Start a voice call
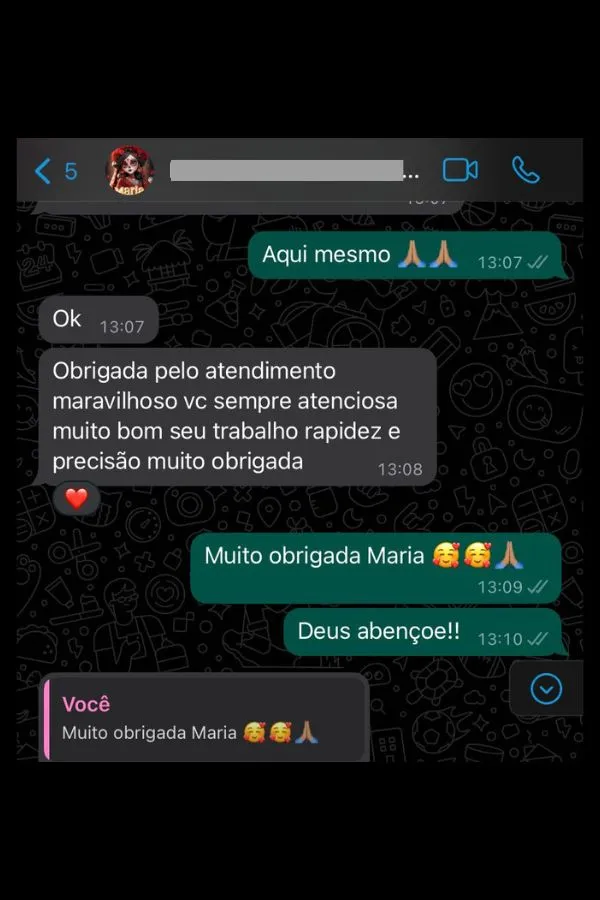Screen dimensions: 600x900 [526, 170]
